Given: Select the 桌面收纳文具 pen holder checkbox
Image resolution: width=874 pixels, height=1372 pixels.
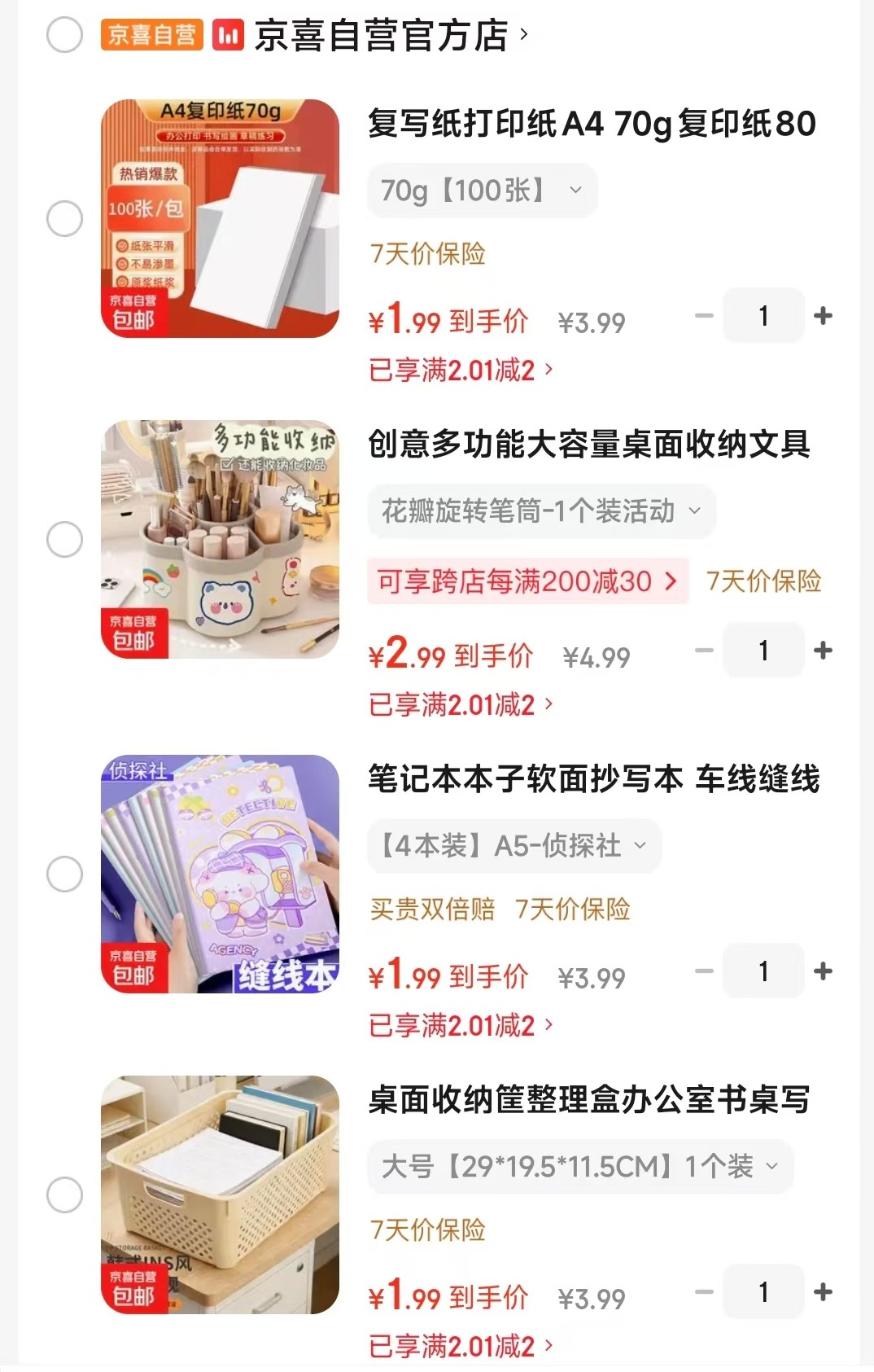Looking at the screenshot, I should [64, 539].
